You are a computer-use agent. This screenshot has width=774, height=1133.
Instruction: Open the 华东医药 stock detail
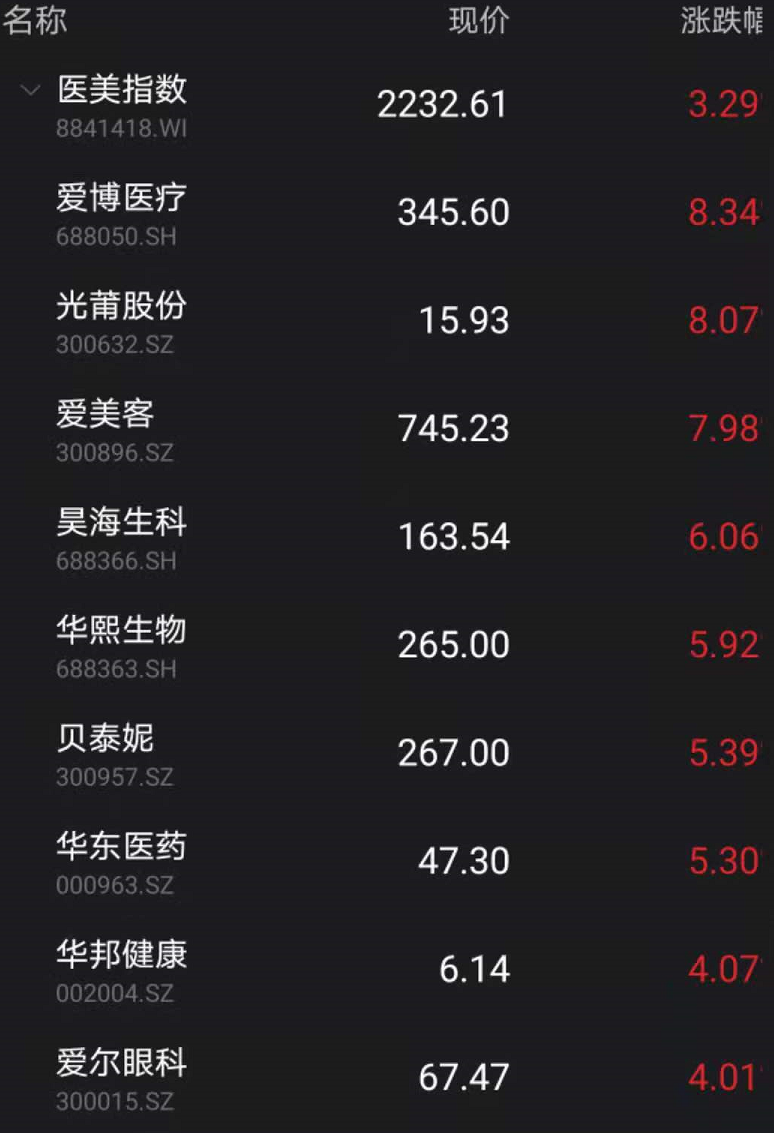coord(120,848)
